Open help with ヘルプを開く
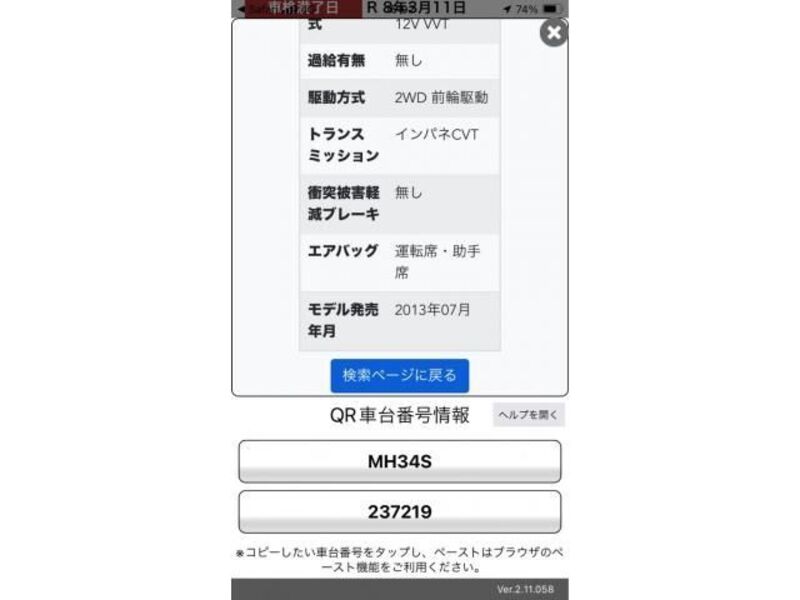This screenshot has width=800, height=600. pyautogui.click(x=528, y=415)
